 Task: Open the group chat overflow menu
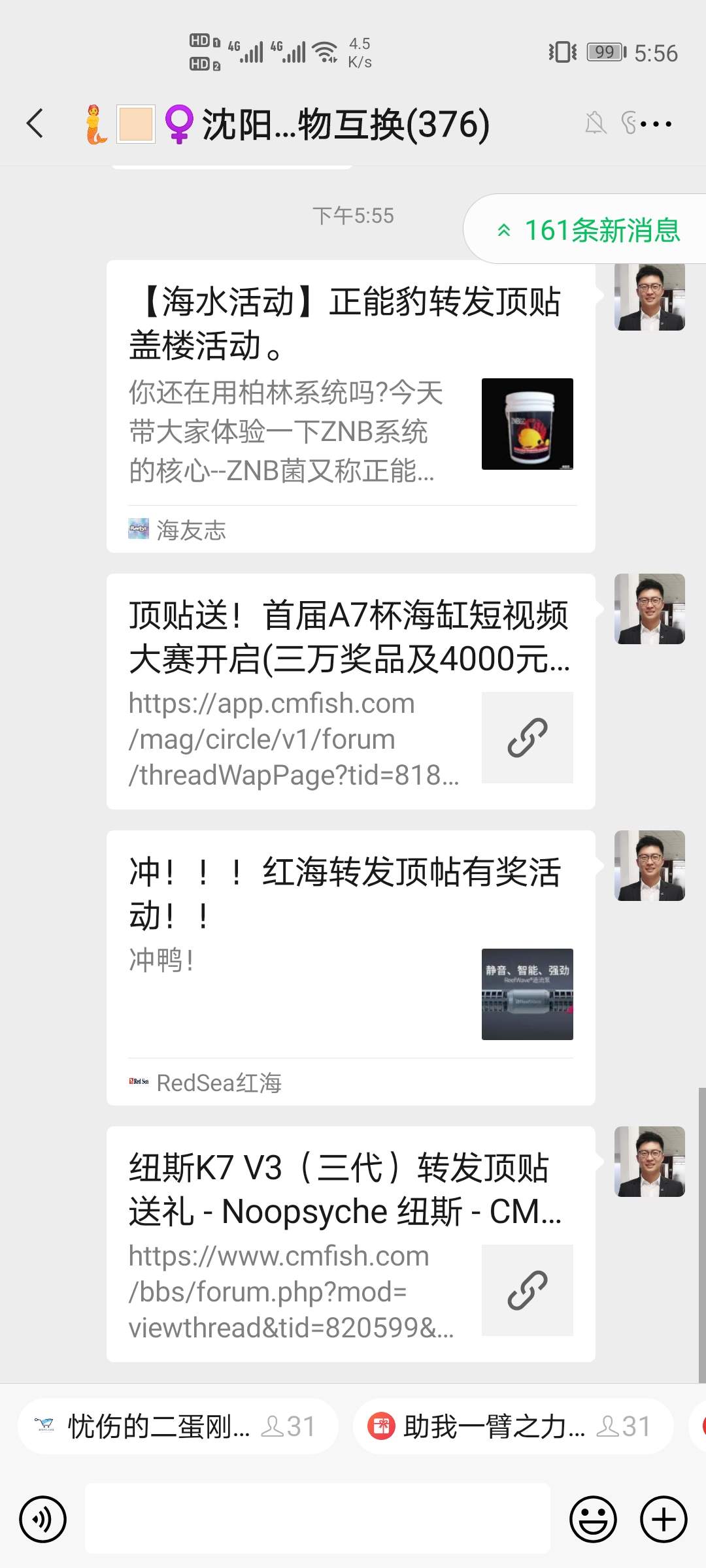pyautogui.click(x=656, y=123)
